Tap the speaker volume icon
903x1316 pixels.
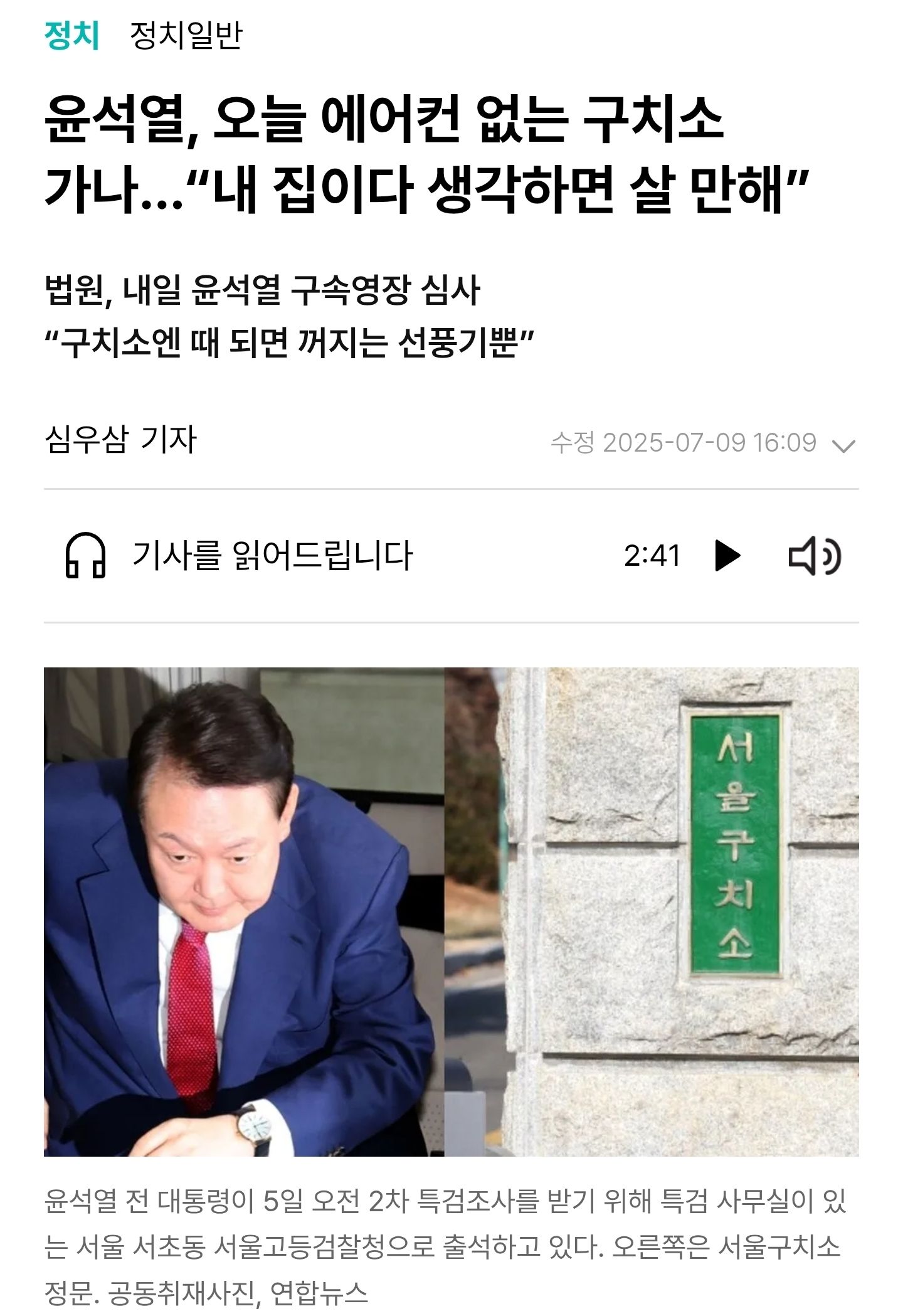[814, 556]
